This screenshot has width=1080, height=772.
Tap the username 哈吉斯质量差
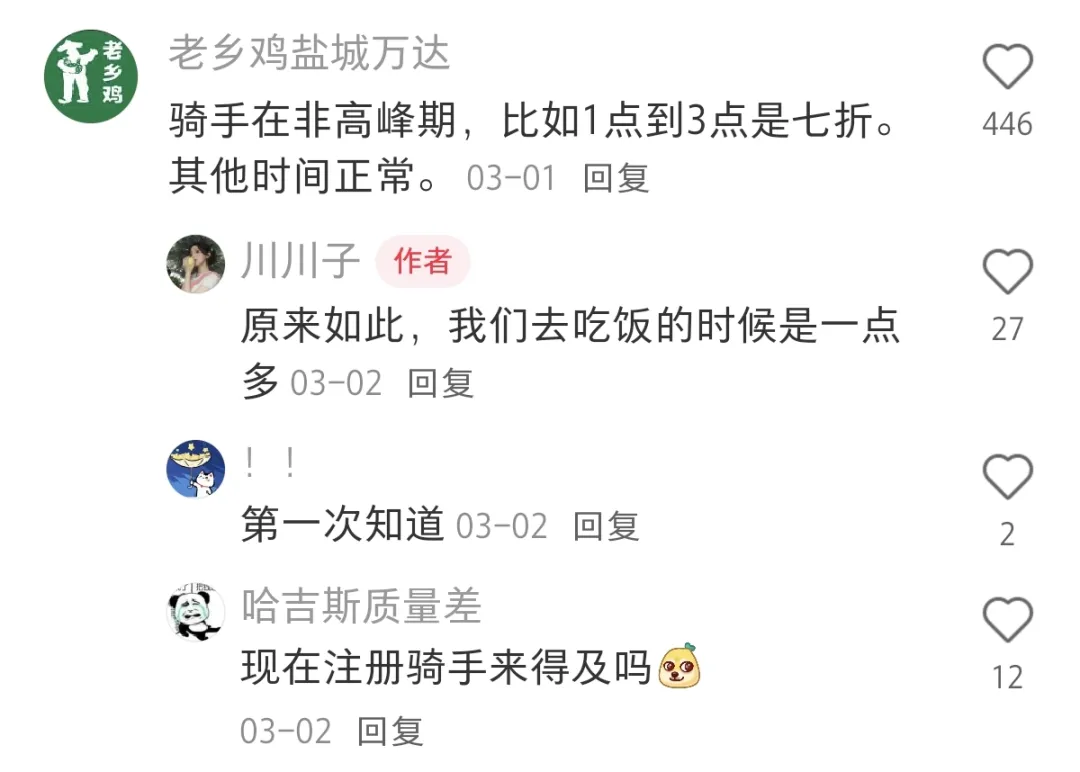pos(361,607)
